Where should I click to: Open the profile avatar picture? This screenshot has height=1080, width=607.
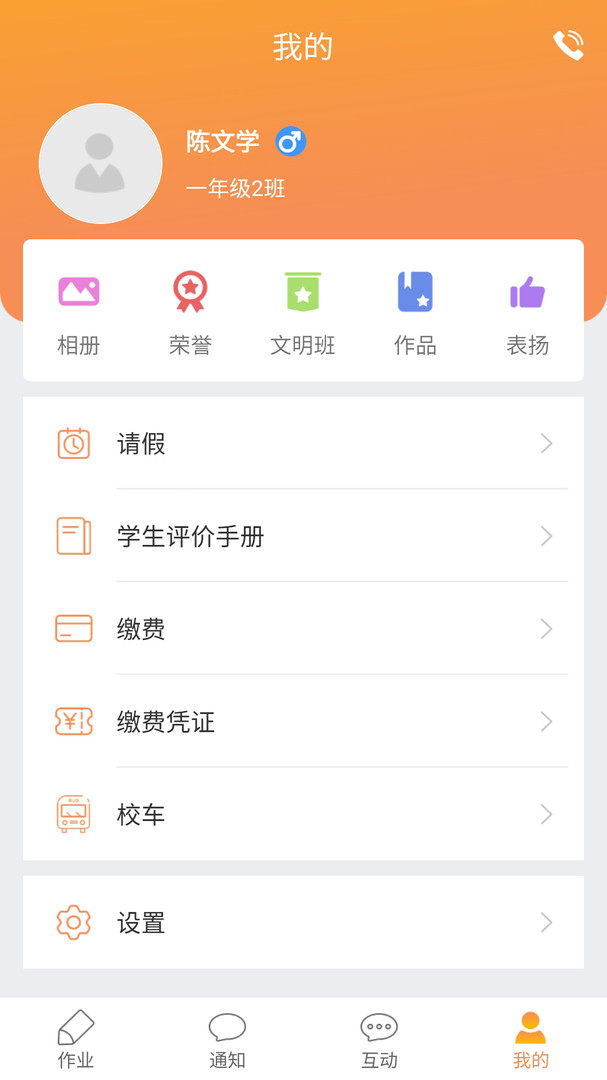[100, 164]
